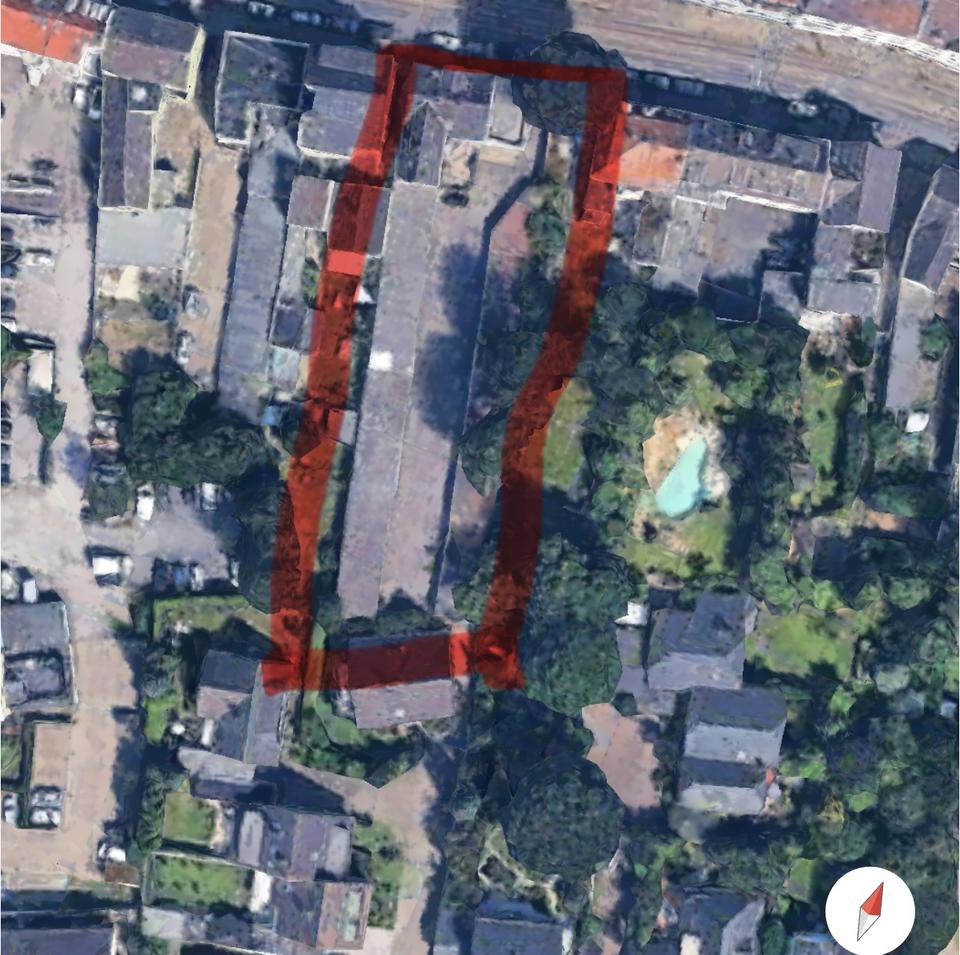960x955 pixels.
Task: Tap the compass to reset north orientation
Action: [870, 911]
